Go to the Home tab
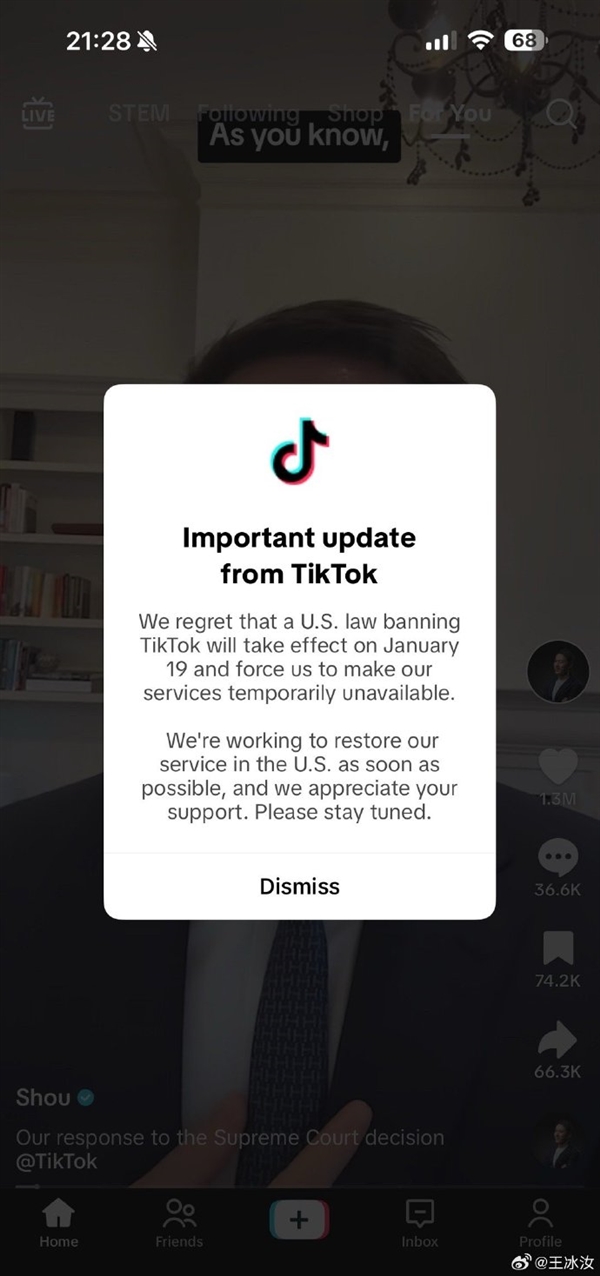Viewport: 600px width, 1276px height. click(x=58, y=1220)
